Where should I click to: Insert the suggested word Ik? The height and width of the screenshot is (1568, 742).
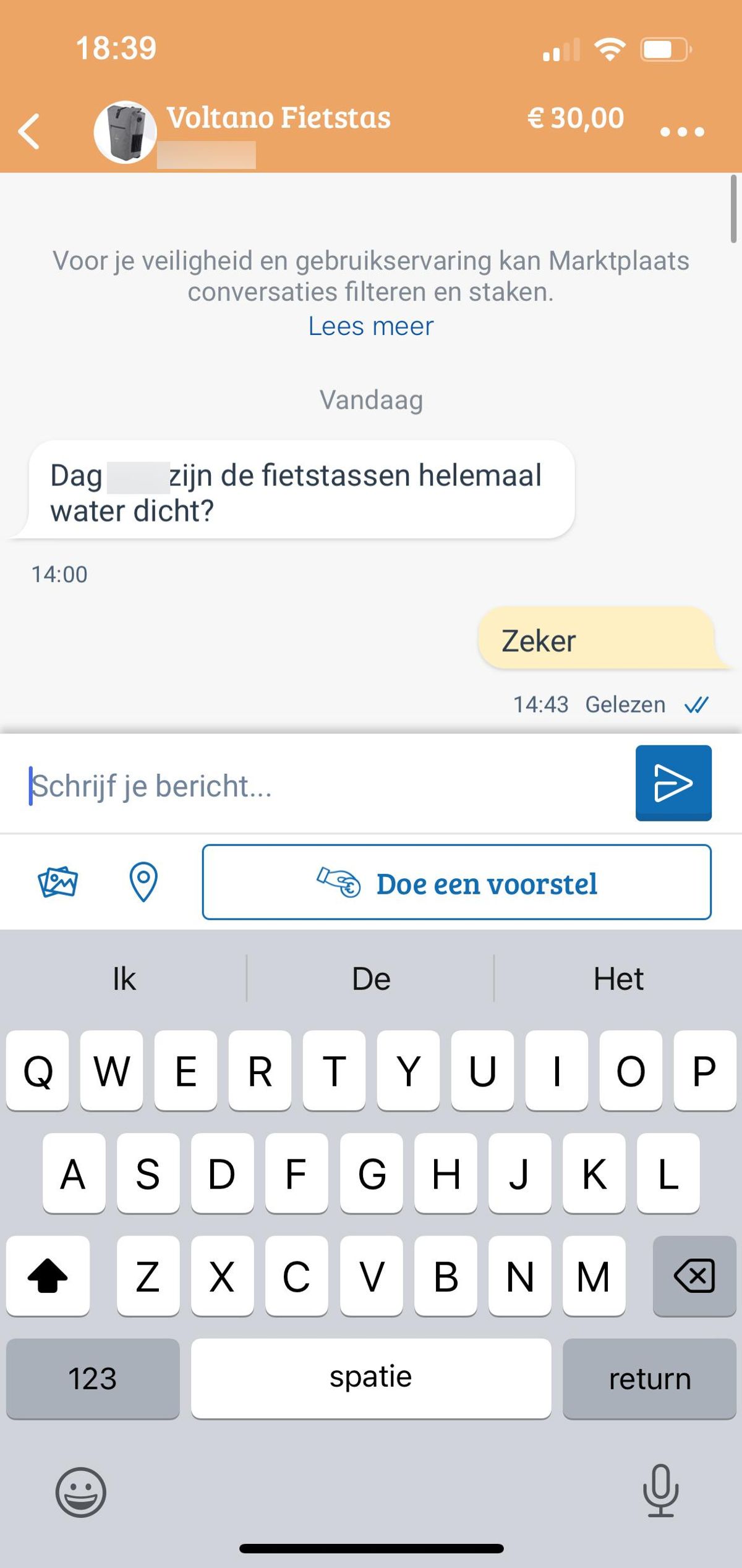coord(124,979)
